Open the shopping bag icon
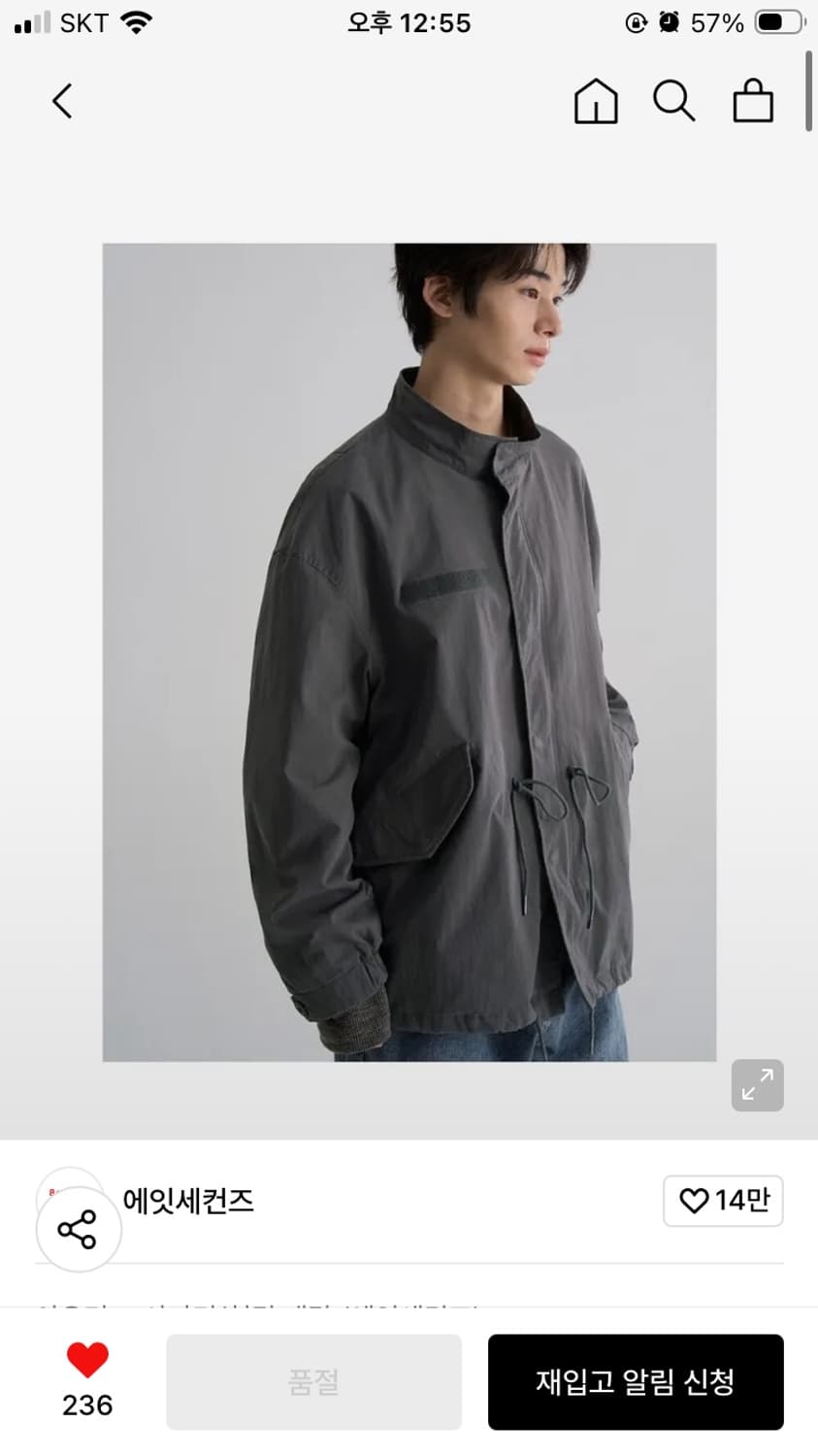 (752, 101)
